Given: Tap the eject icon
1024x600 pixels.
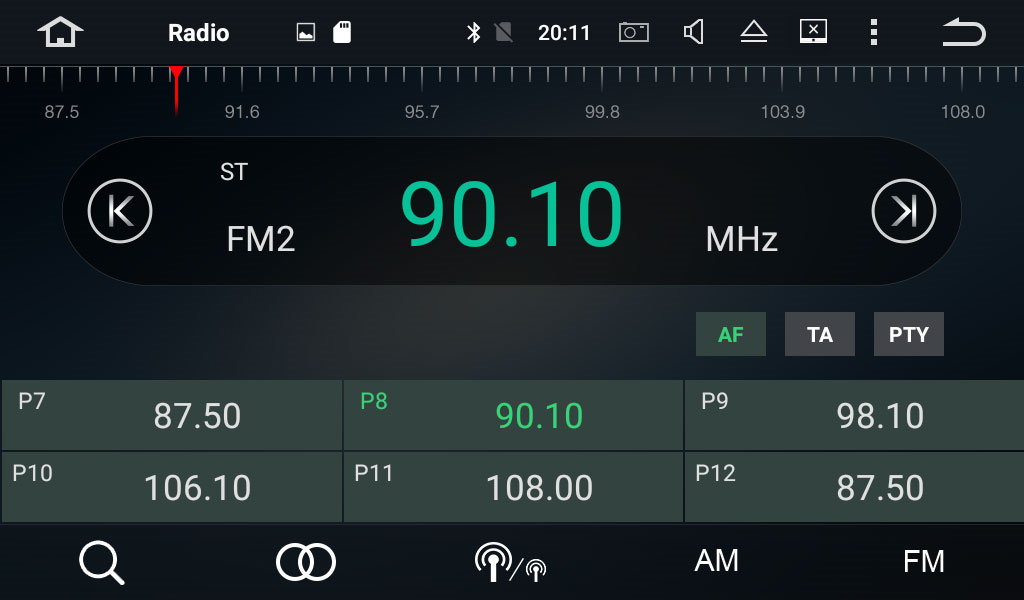Looking at the screenshot, I should pos(753,33).
